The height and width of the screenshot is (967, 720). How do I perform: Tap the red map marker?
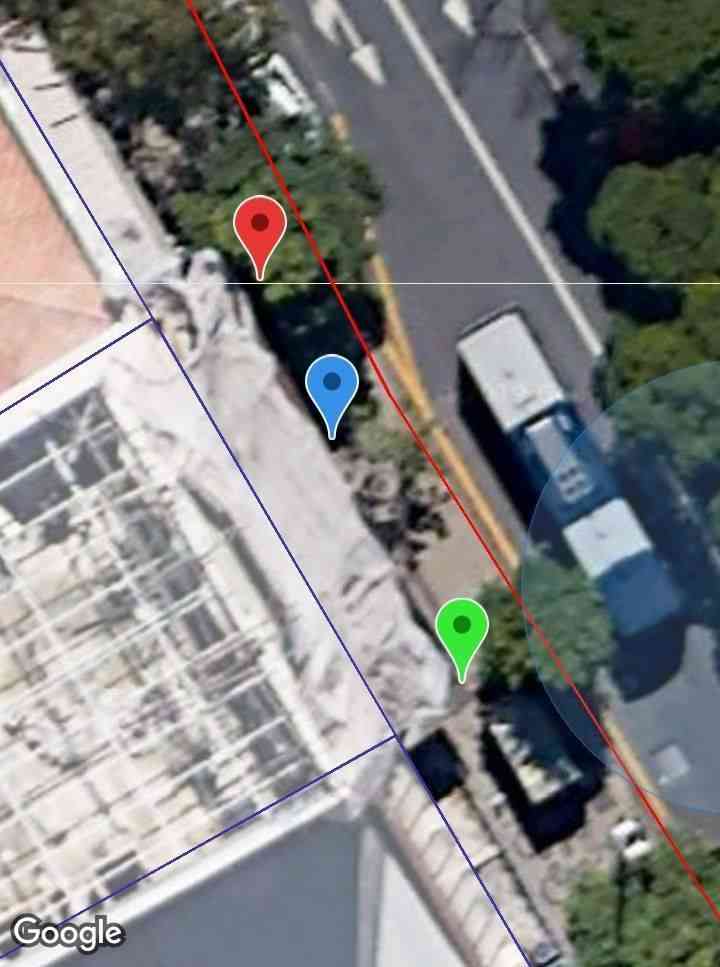[x=260, y=225]
